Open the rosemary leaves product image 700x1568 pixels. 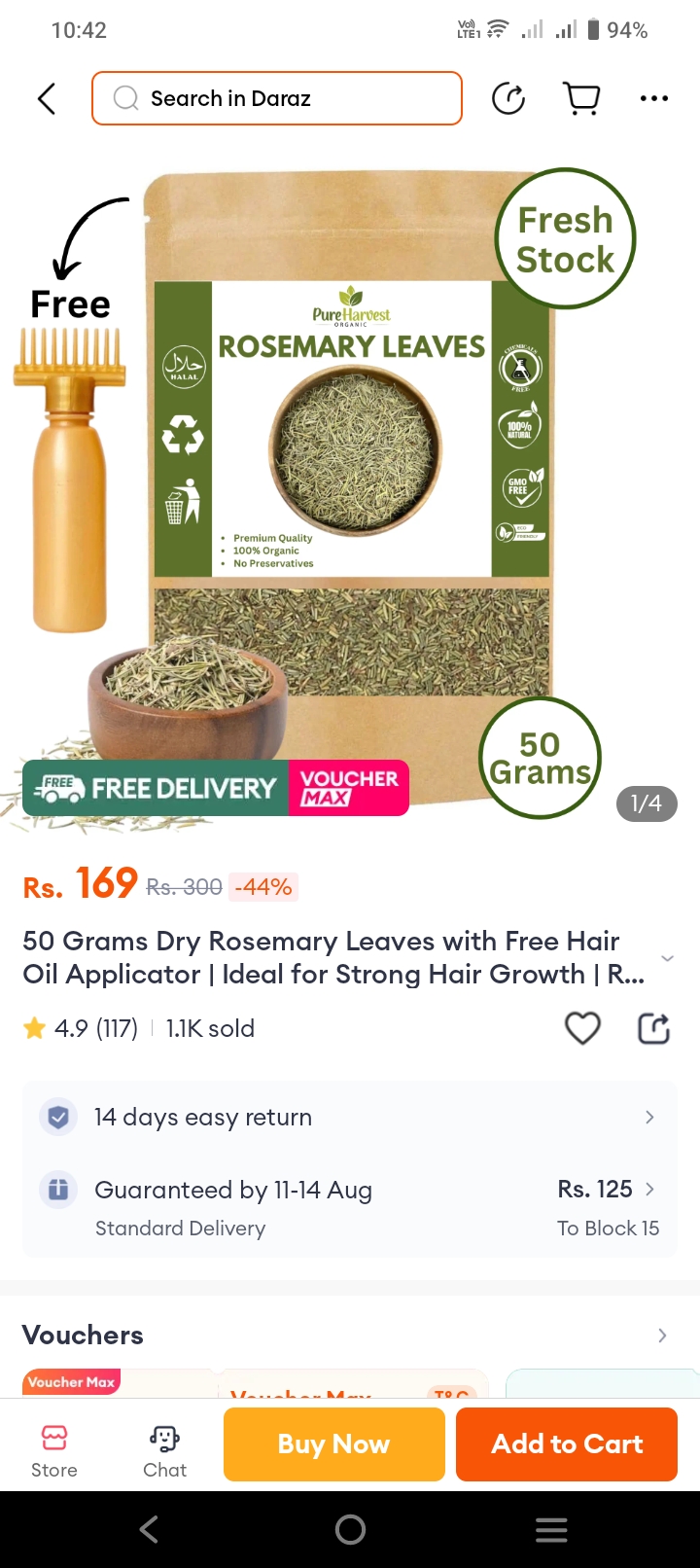[x=350, y=496]
